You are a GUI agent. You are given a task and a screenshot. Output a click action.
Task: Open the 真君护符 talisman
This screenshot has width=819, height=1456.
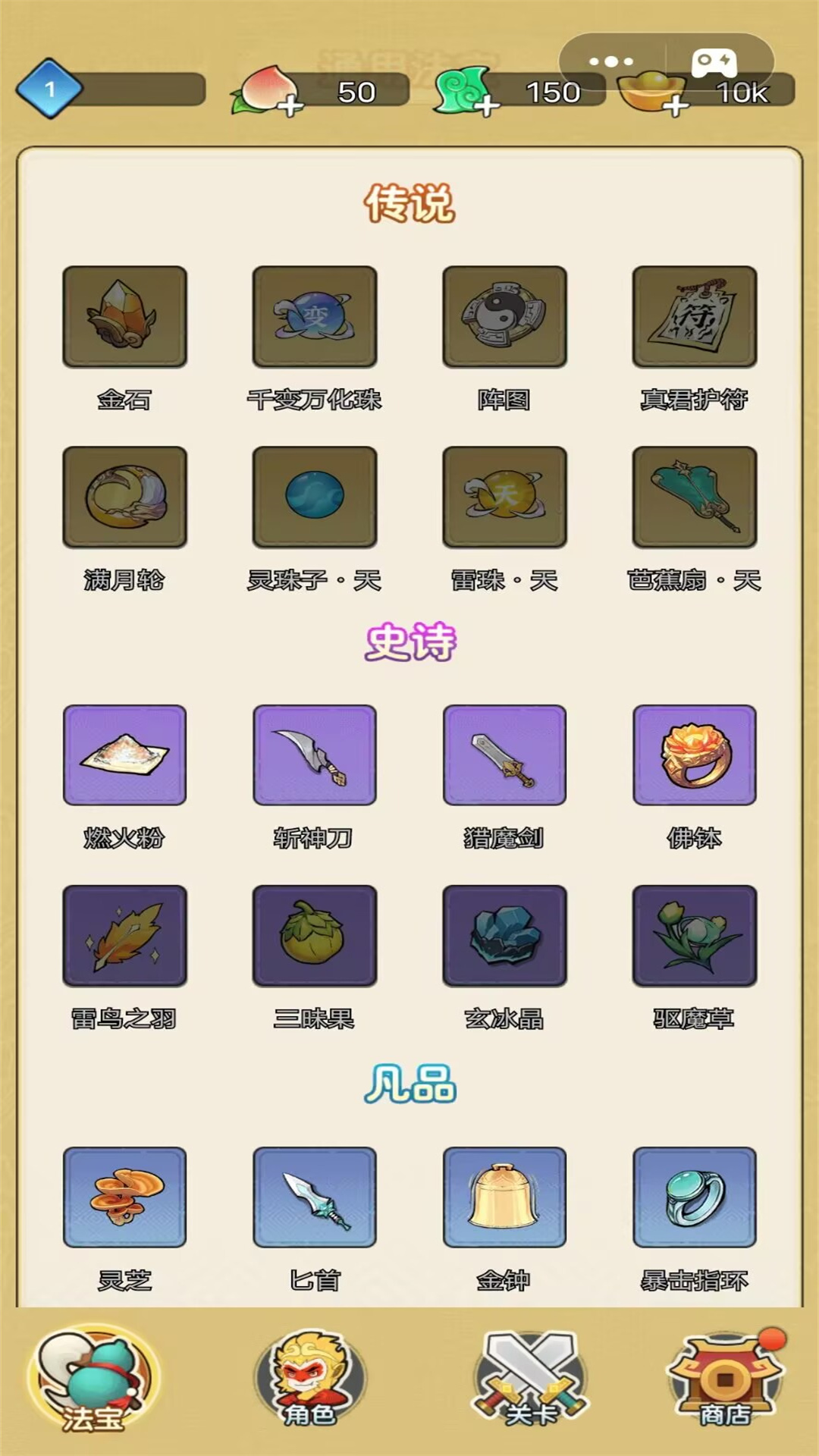[695, 317]
